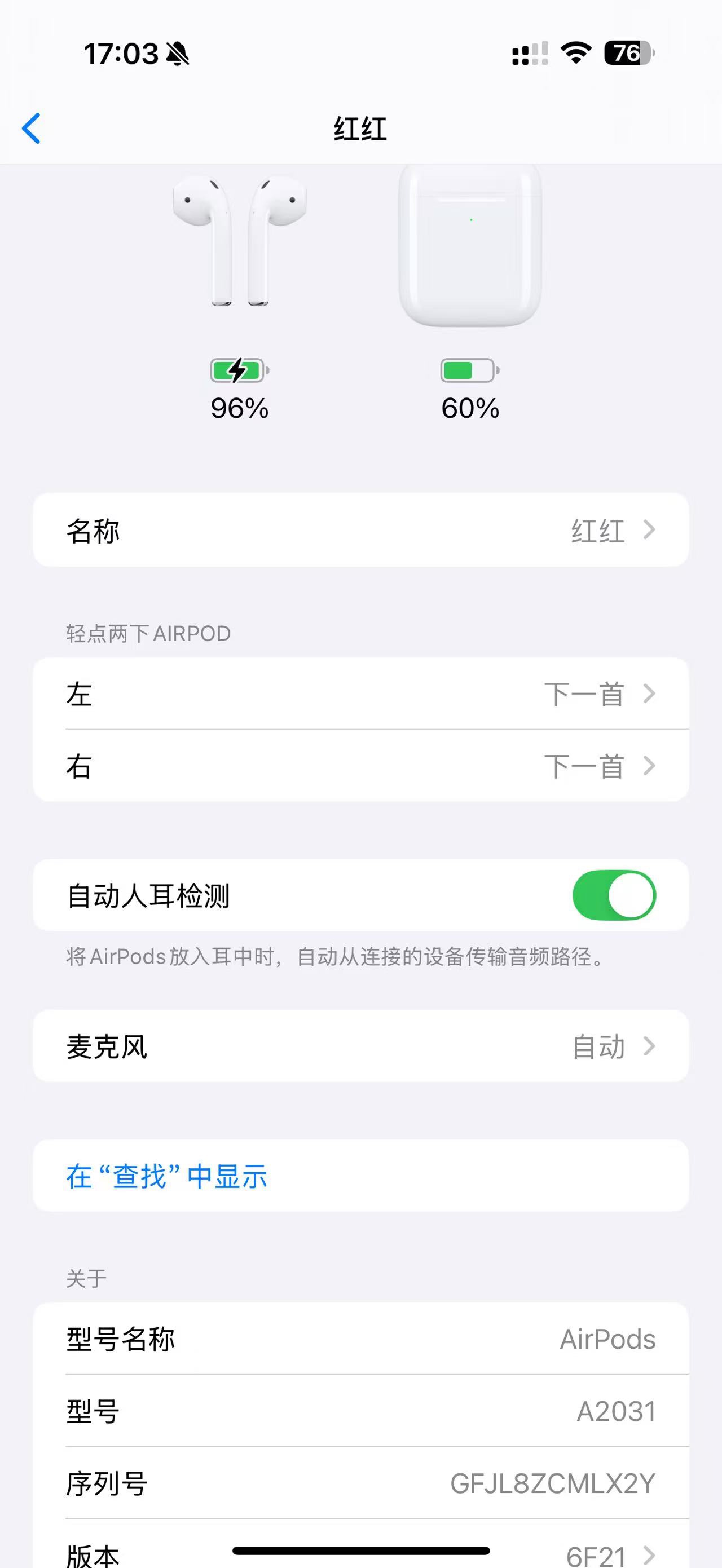
Task: Disable the 自动人耳检测 switch
Action: pos(613,895)
